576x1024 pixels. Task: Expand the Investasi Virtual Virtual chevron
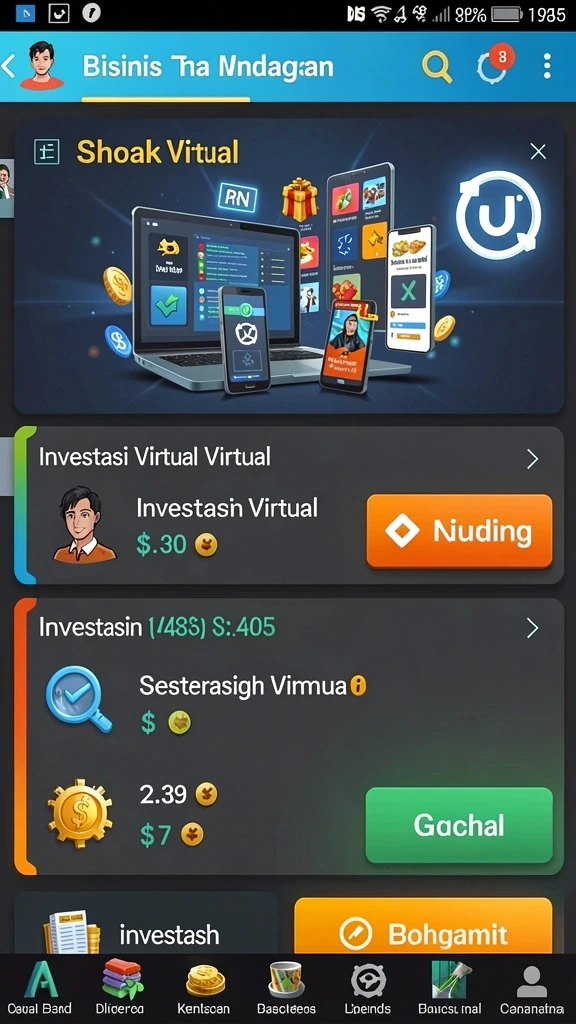(533, 459)
